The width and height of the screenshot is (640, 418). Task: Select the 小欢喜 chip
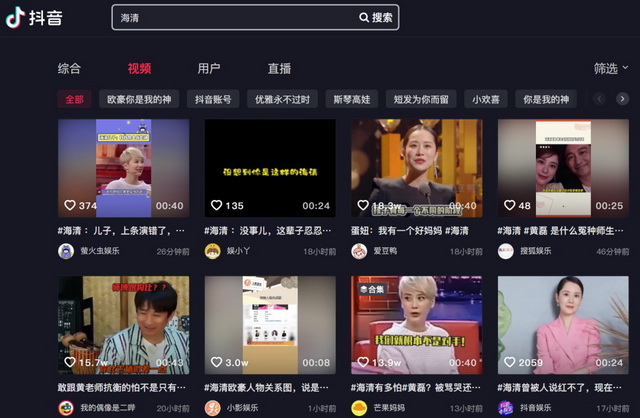point(486,99)
